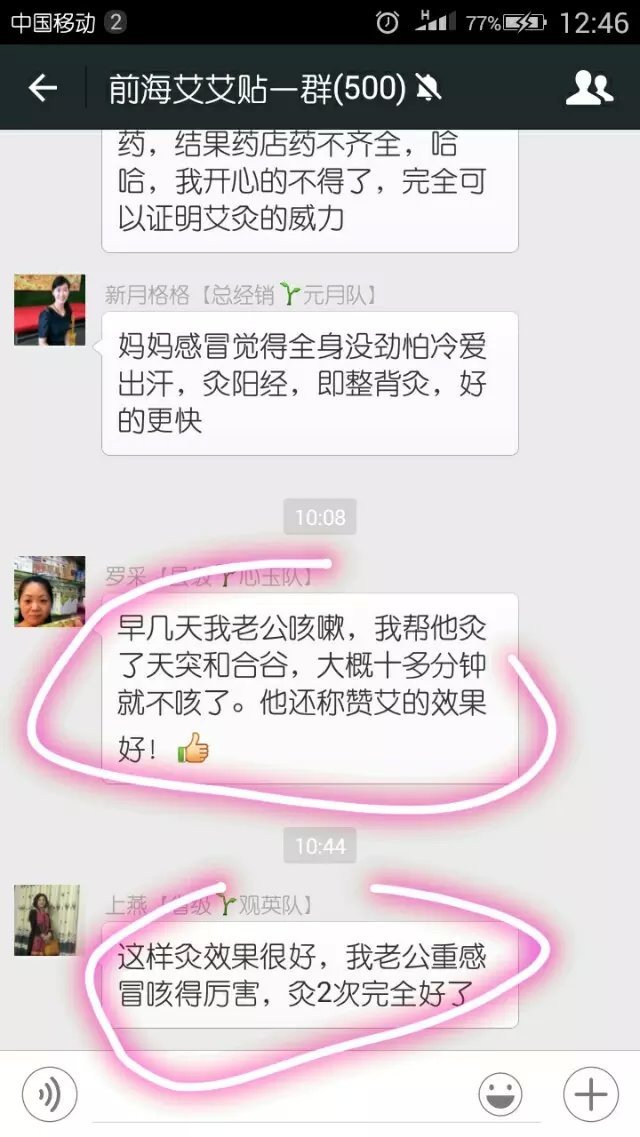Open group members info
Image resolution: width=640 pixels, height=1137 pixels.
point(589,89)
